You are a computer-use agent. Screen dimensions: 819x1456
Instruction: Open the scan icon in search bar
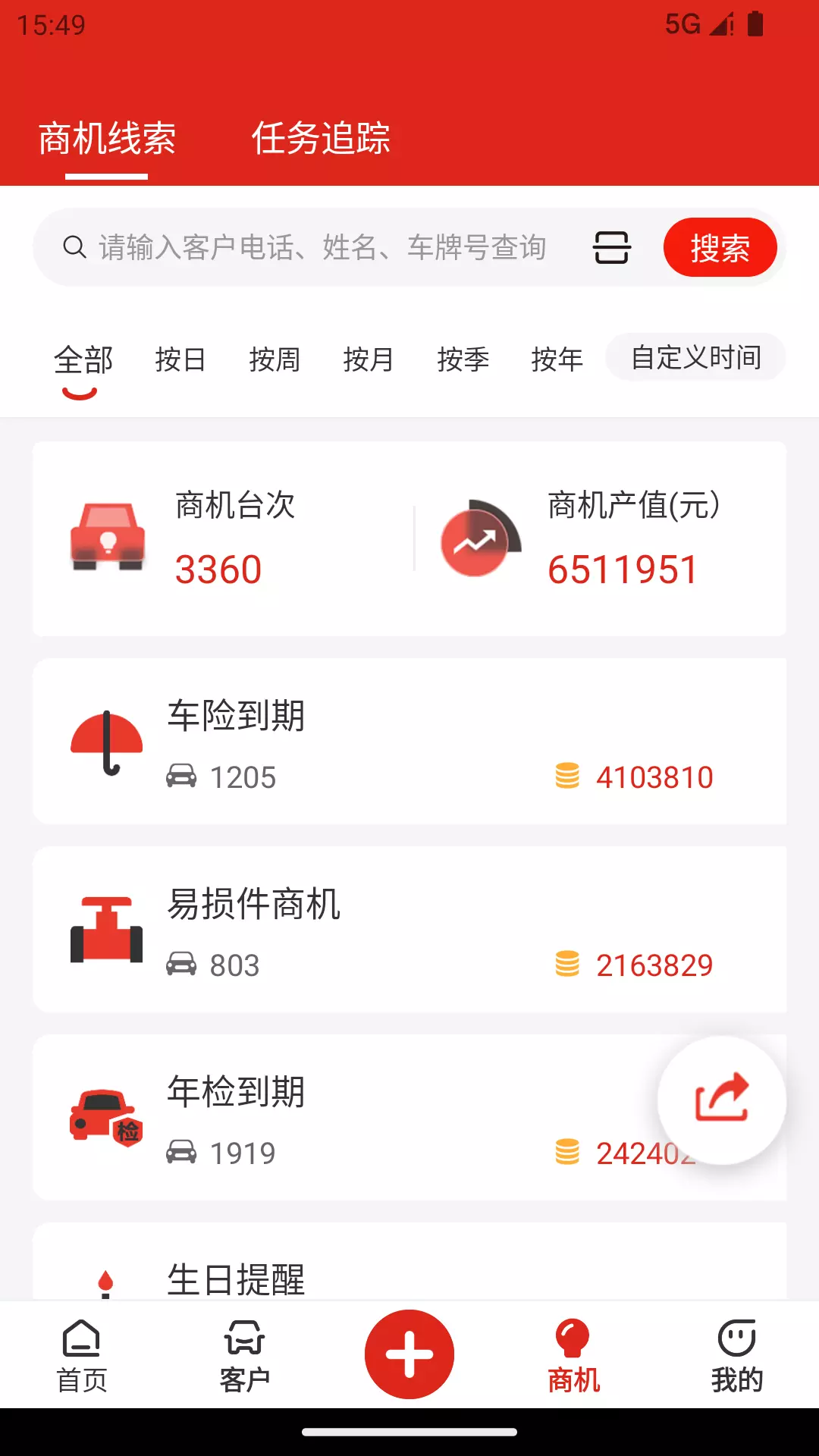point(611,247)
